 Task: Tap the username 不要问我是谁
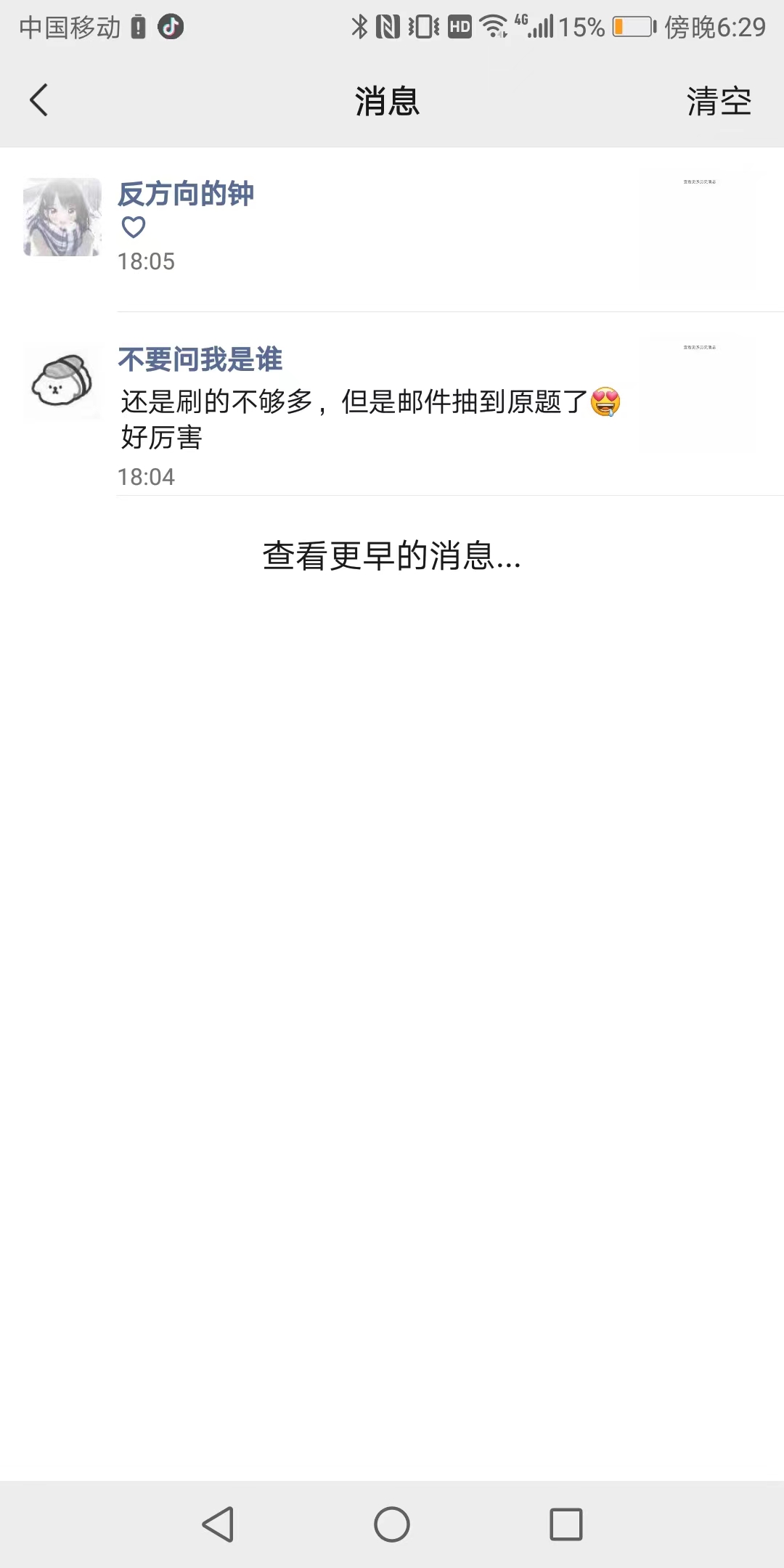tap(200, 359)
